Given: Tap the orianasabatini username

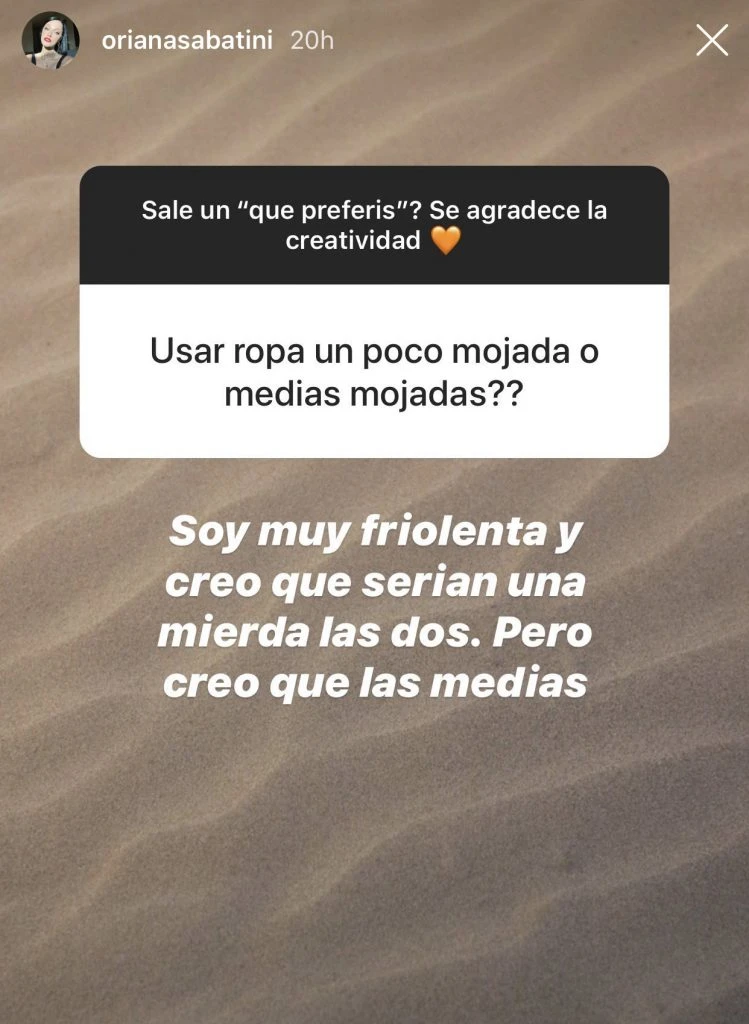Looking at the screenshot, I should click(187, 41).
